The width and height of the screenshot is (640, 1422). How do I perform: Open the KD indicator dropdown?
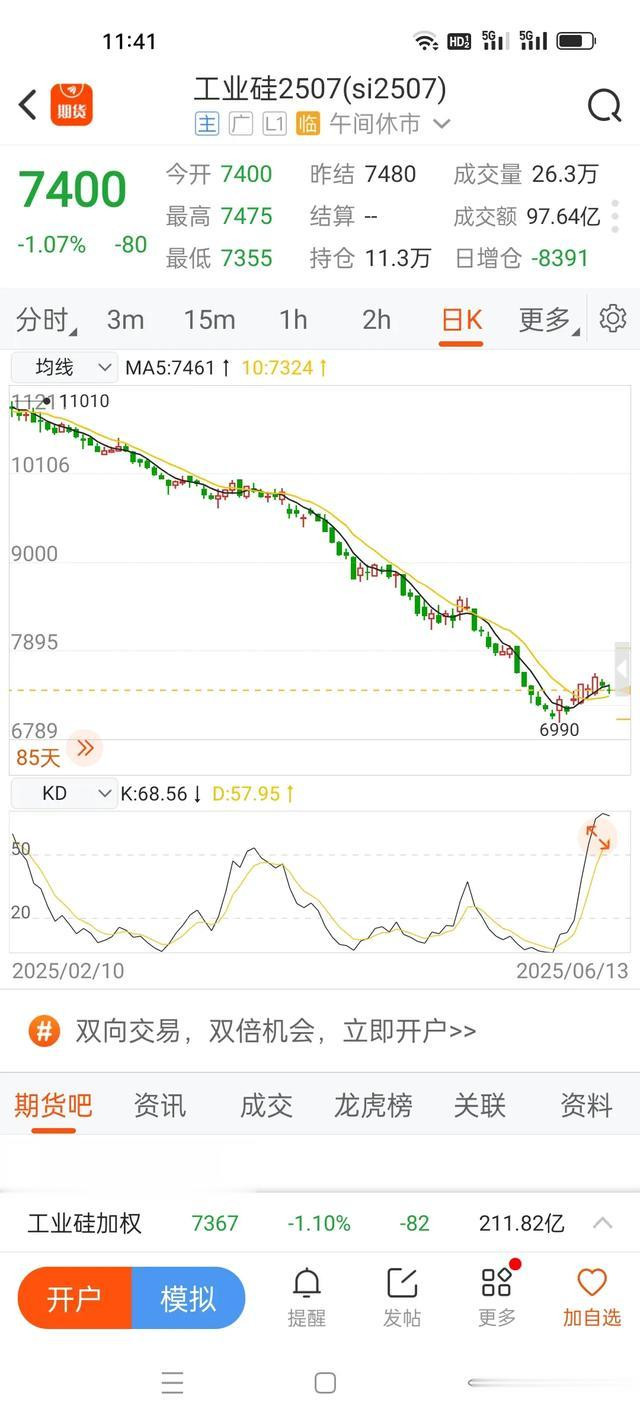[64, 794]
